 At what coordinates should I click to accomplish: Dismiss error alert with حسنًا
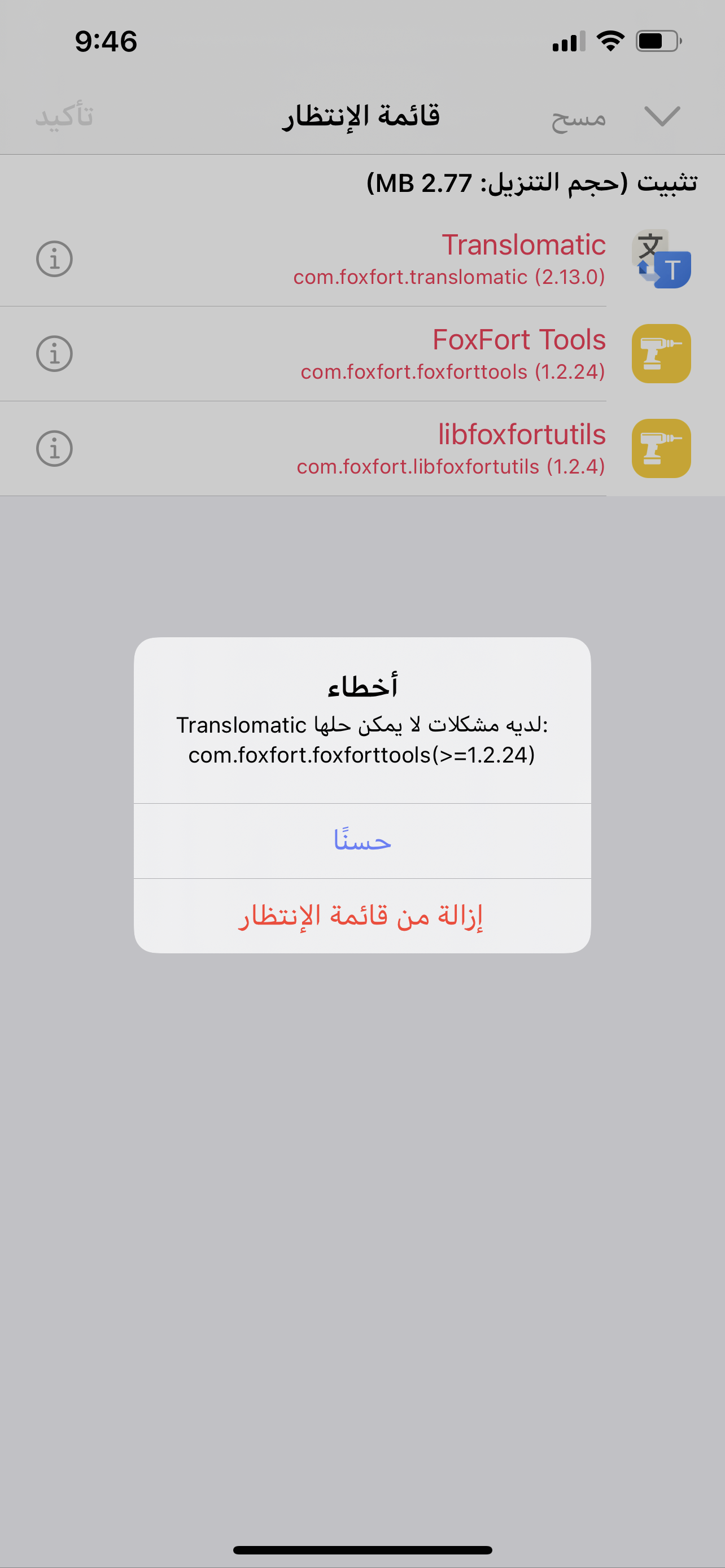pos(362,840)
